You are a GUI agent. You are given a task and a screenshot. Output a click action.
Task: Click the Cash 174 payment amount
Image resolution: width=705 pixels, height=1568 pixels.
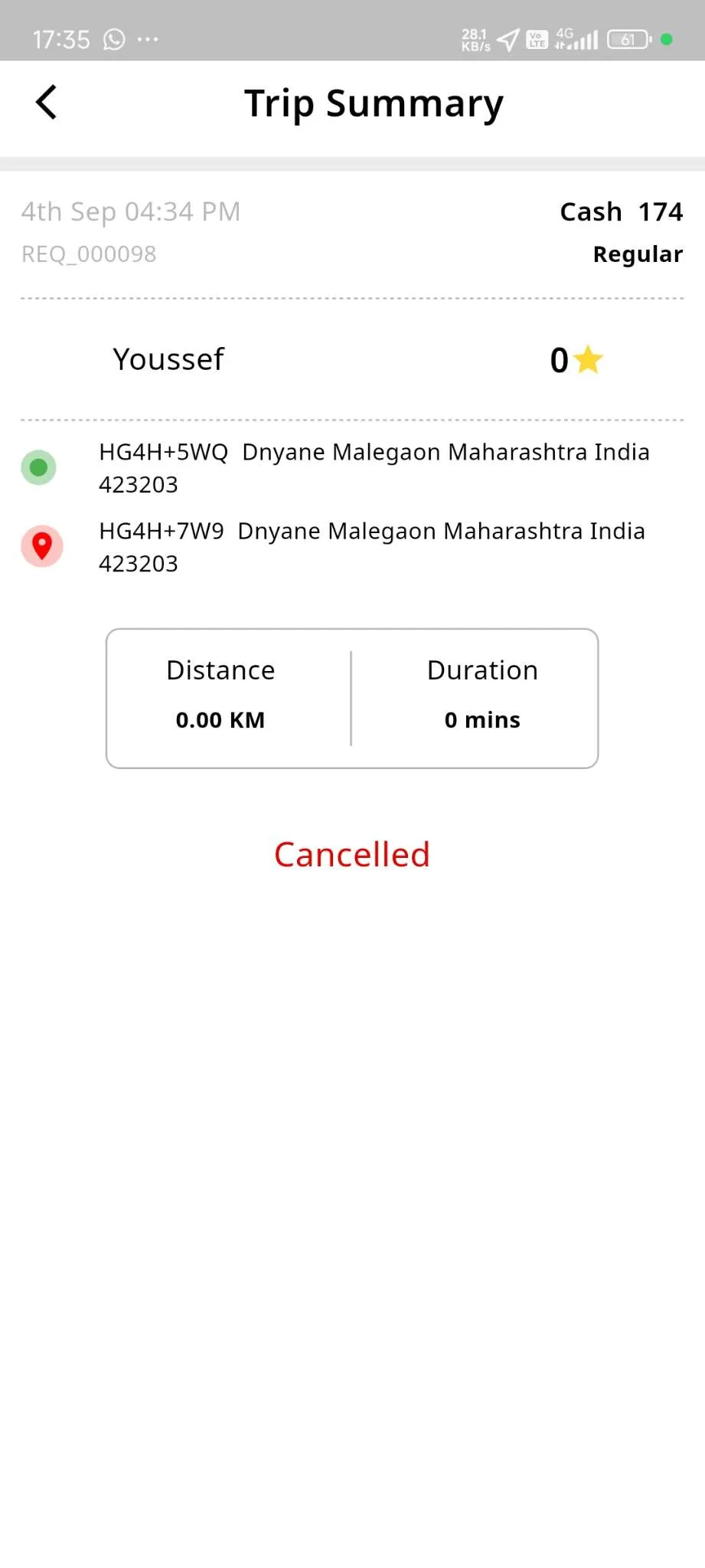coord(622,211)
